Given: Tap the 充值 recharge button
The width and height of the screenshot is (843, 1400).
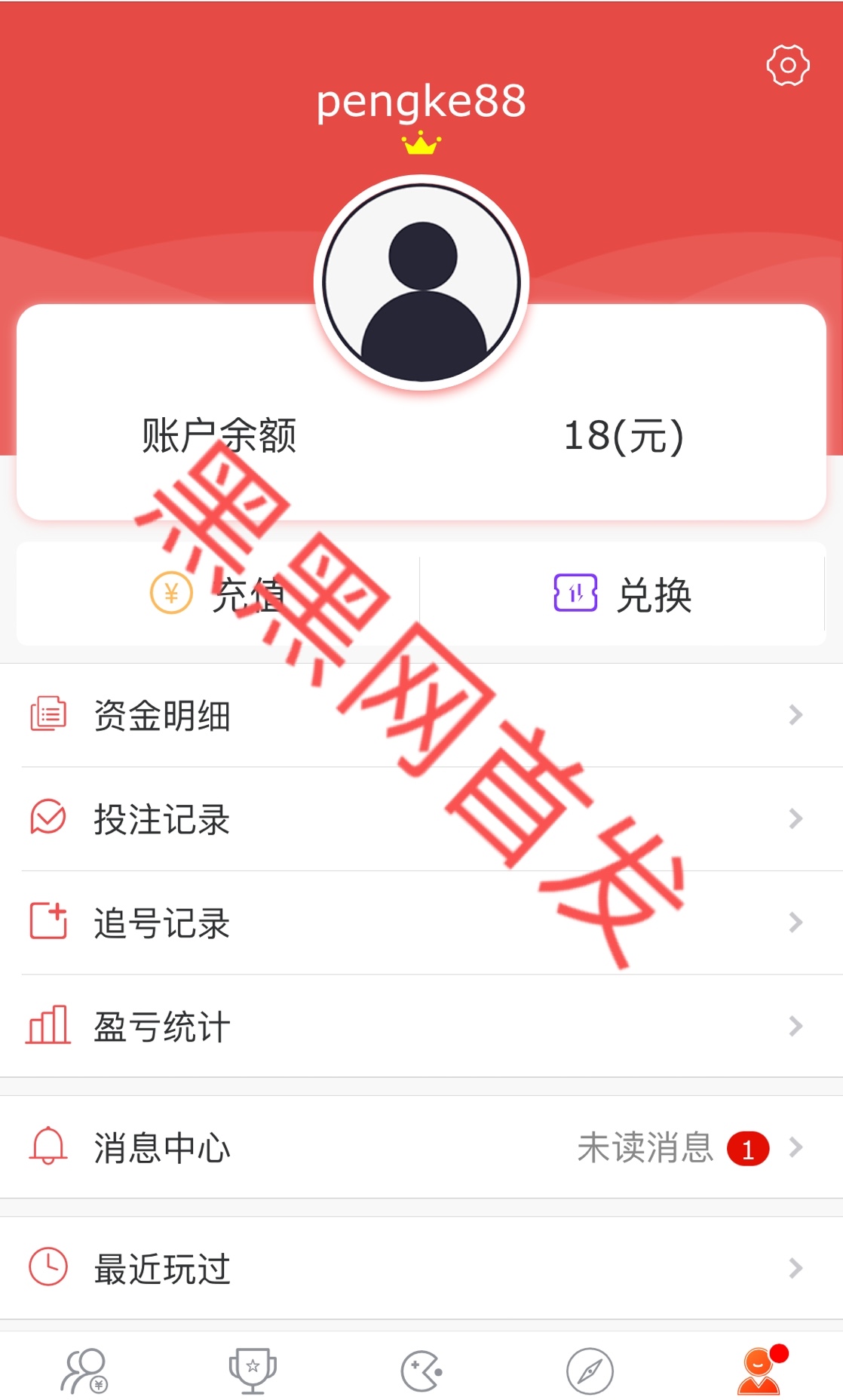Looking at the screenshot, I should coord(218,594).
